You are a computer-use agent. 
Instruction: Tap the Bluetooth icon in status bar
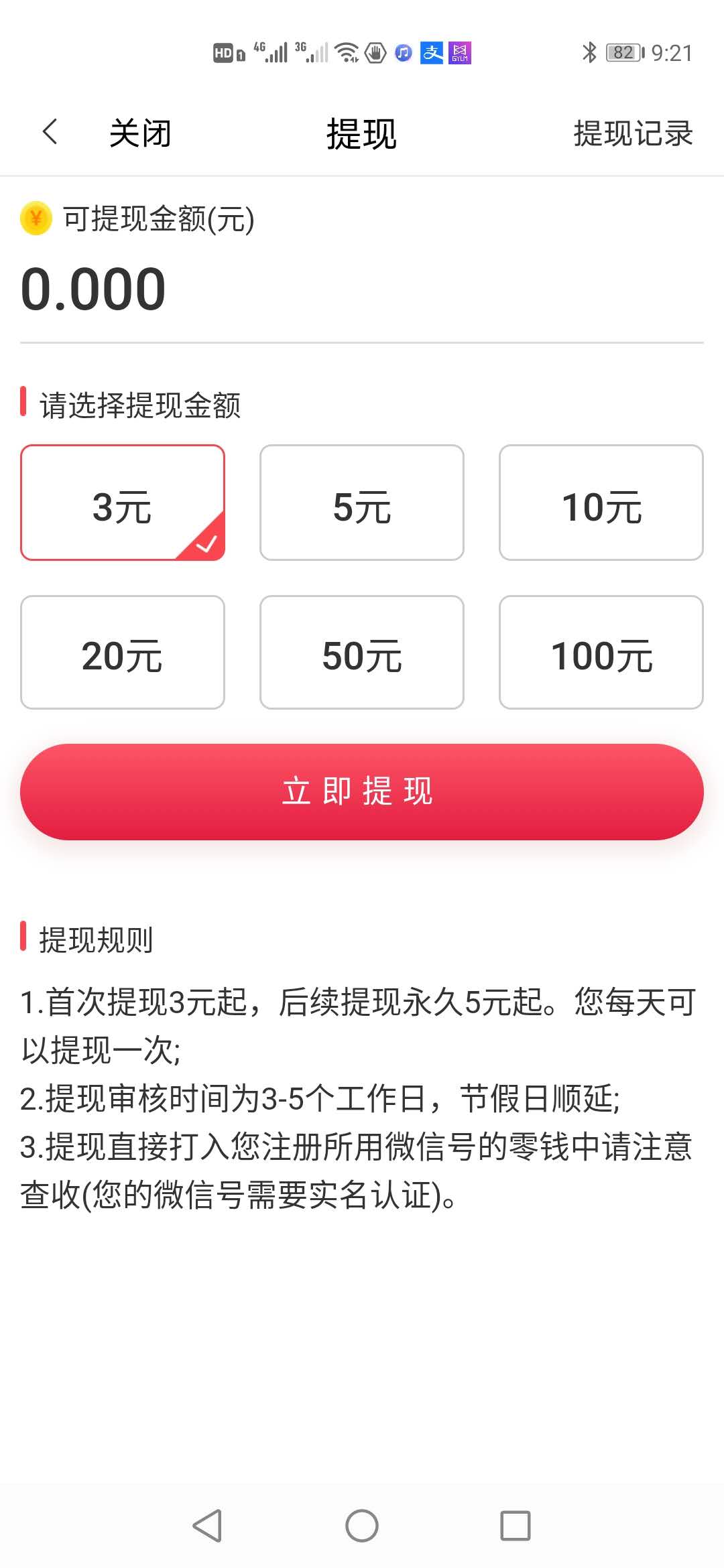[590, 51]
